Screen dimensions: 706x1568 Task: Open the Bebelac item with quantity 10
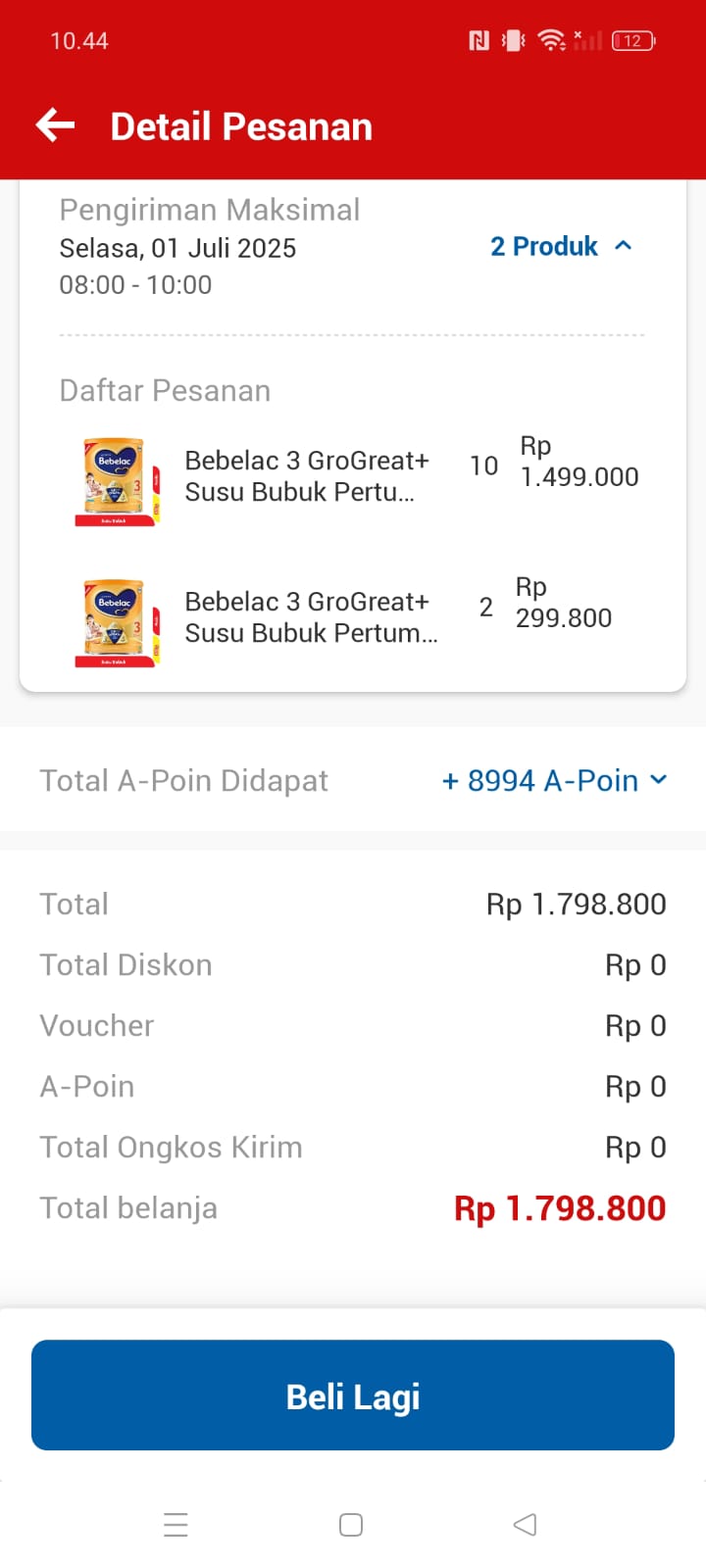coord(353,478)
